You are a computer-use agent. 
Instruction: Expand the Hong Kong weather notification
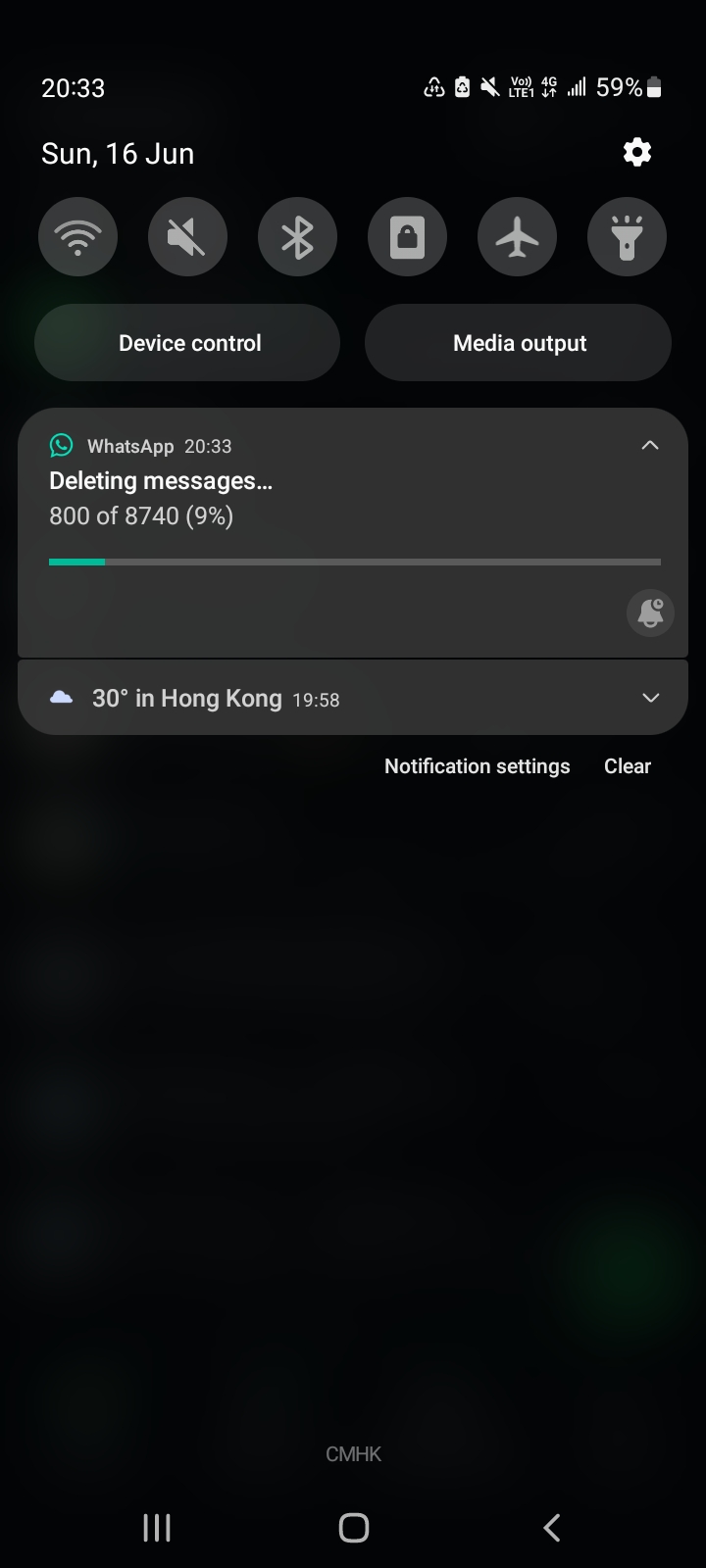point(649,698)
